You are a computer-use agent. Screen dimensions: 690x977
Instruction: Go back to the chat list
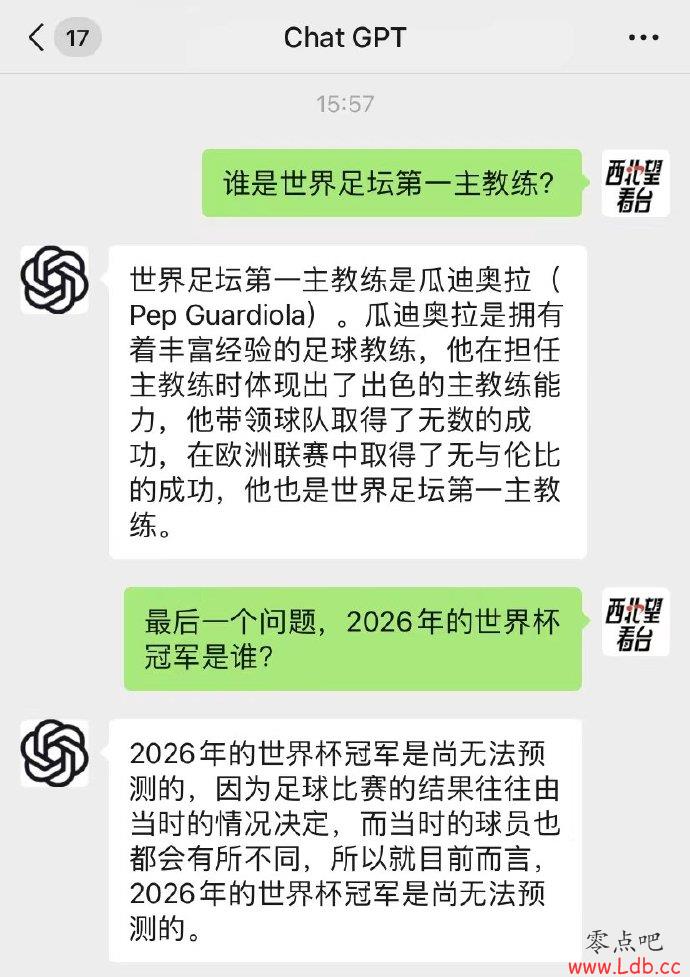(38, 38)
